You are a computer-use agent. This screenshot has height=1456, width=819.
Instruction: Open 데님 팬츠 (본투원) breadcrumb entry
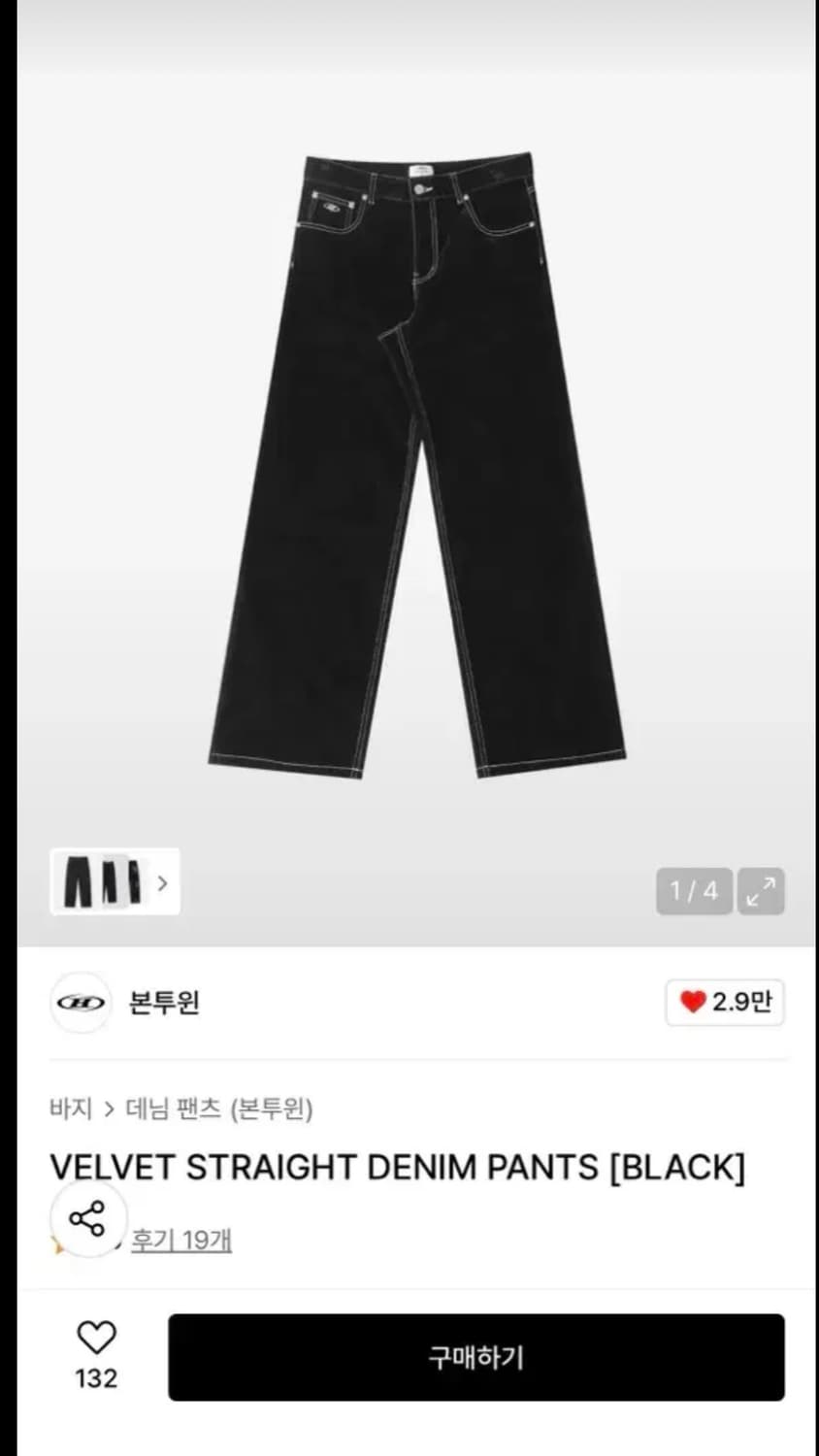tap(218, 1109)
